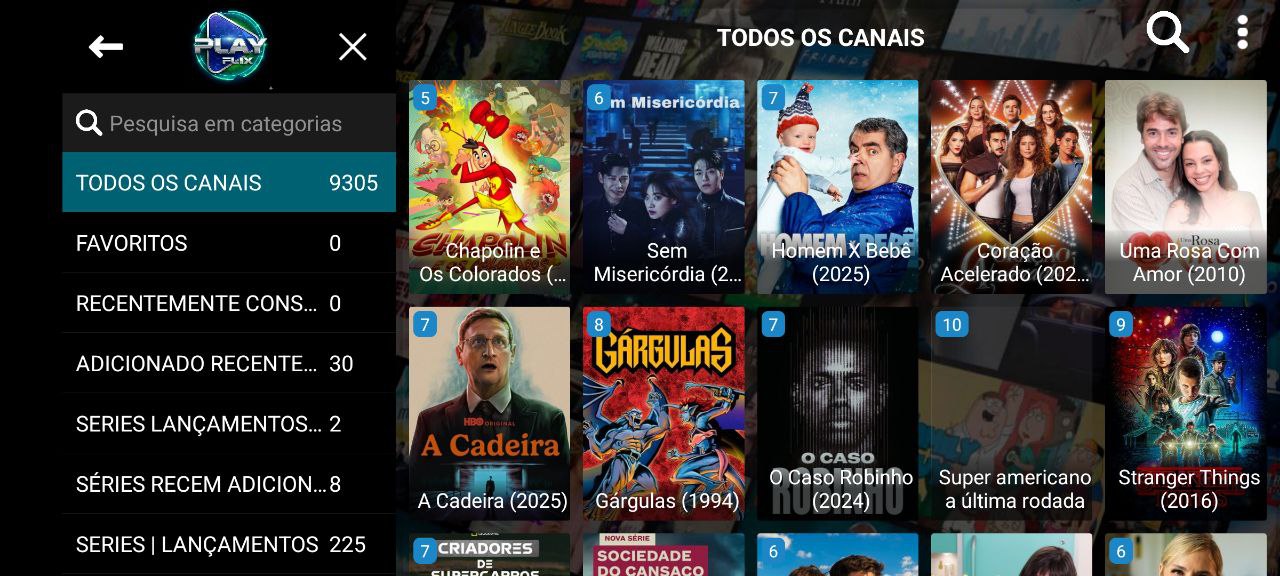Select the Todos os Canais category

tap(228, 183)
